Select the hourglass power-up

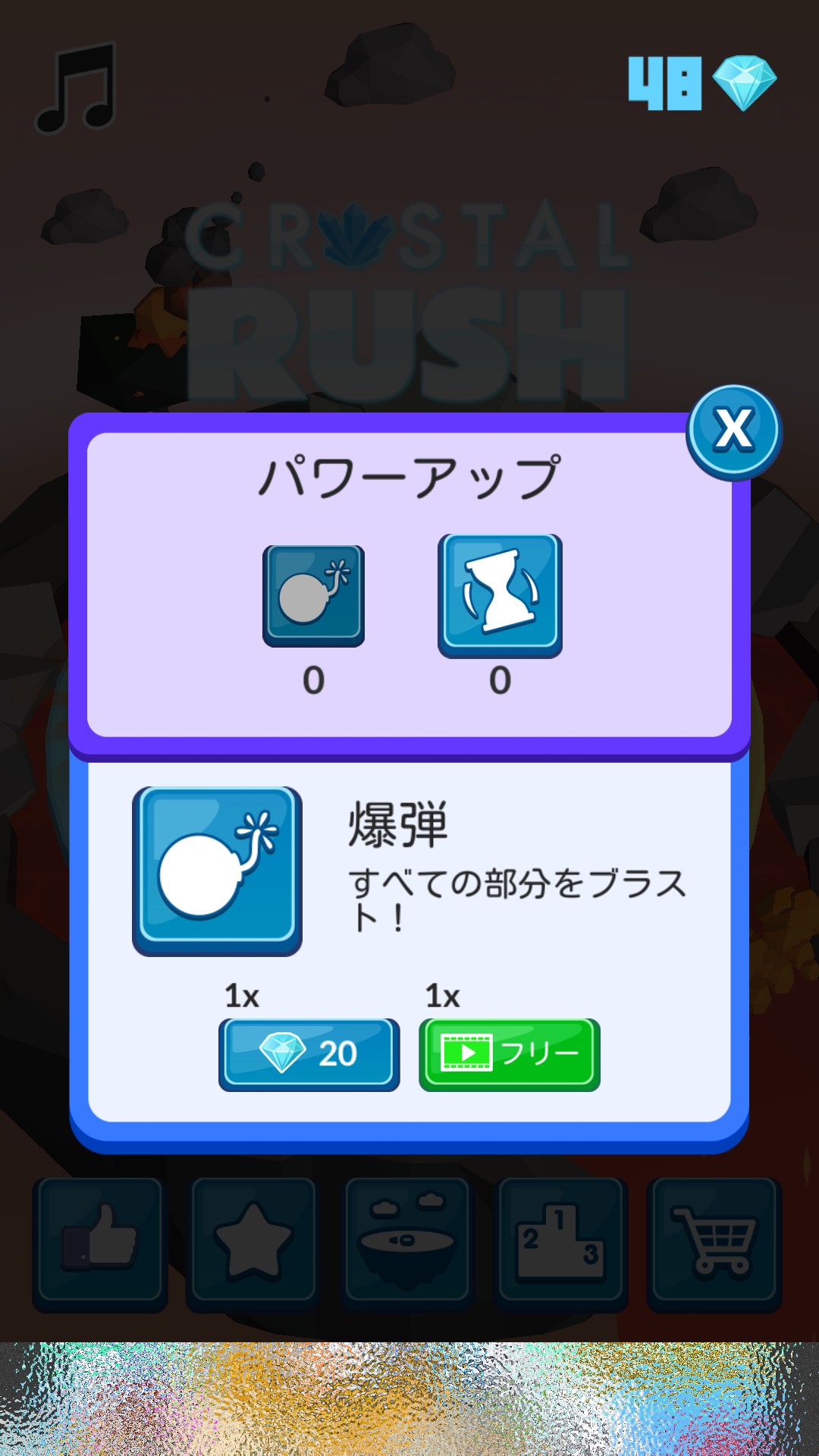pos(500,595)
